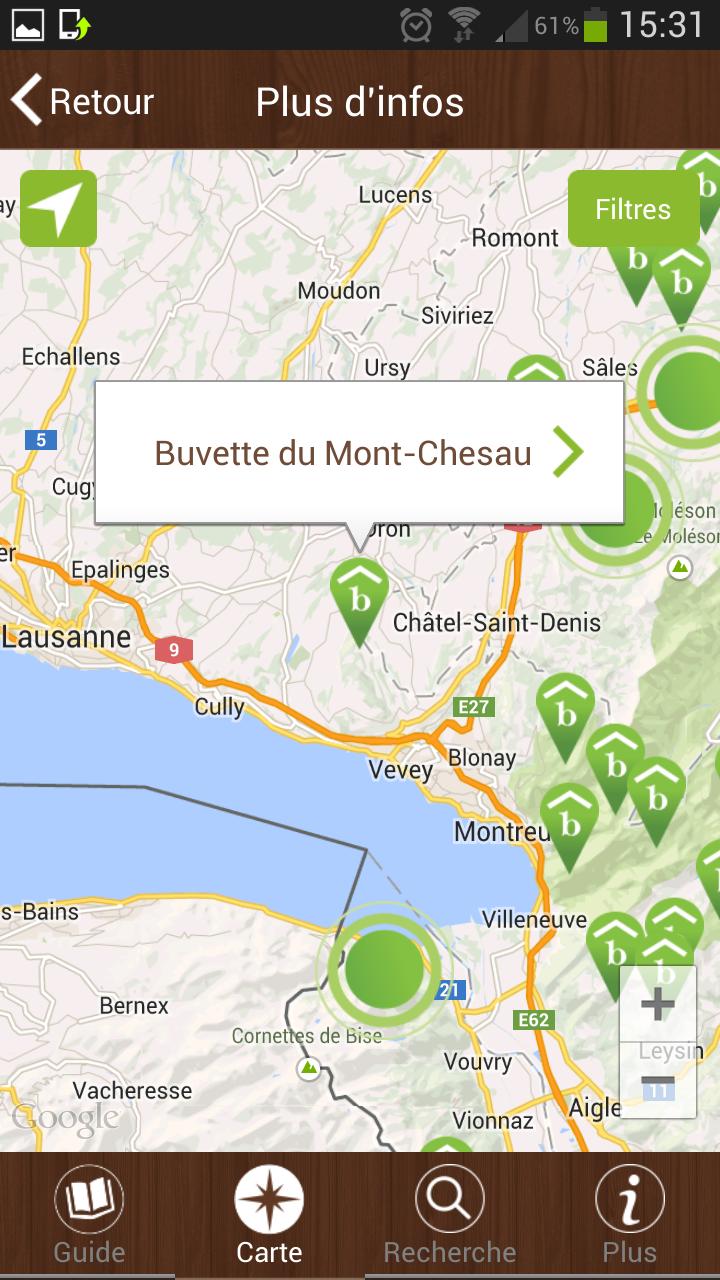Zoom out on the map
The width and height of the screenshot is (720, 1280).
tap(657, 1082)
